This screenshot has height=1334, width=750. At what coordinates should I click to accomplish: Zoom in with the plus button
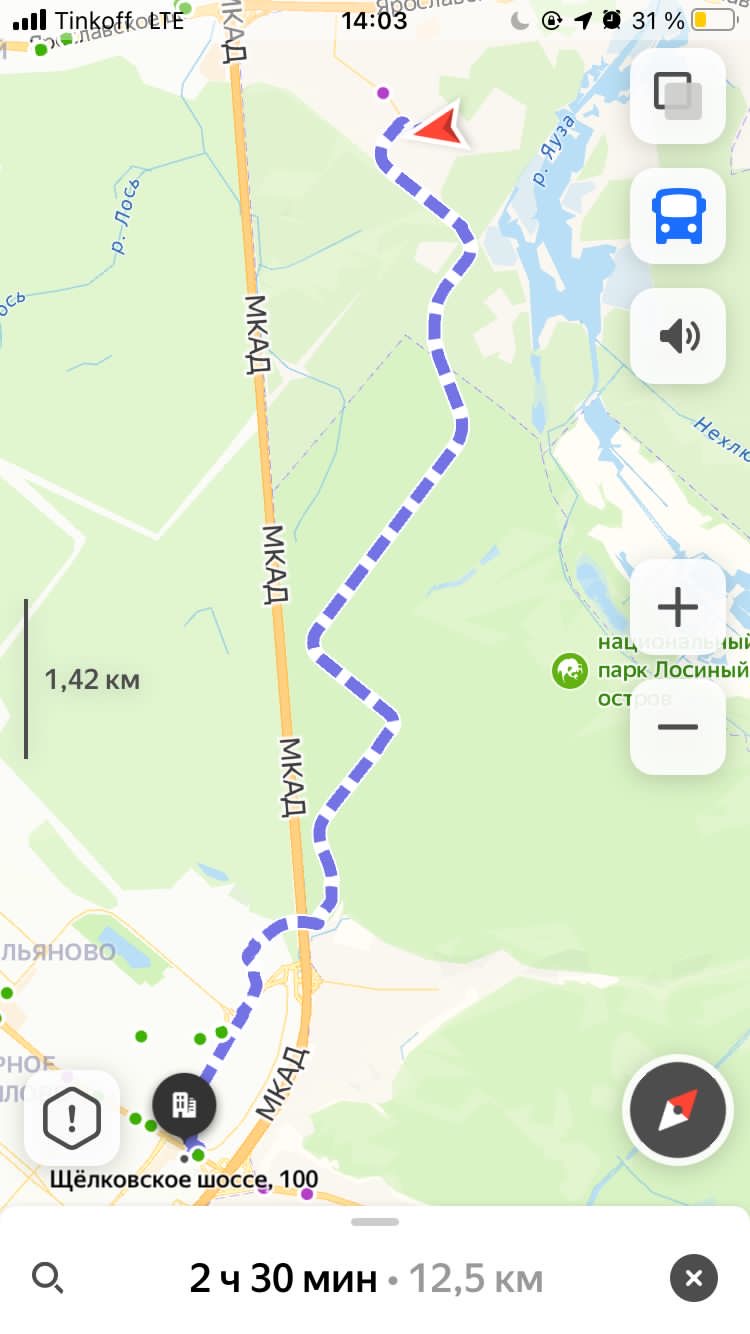678,607
